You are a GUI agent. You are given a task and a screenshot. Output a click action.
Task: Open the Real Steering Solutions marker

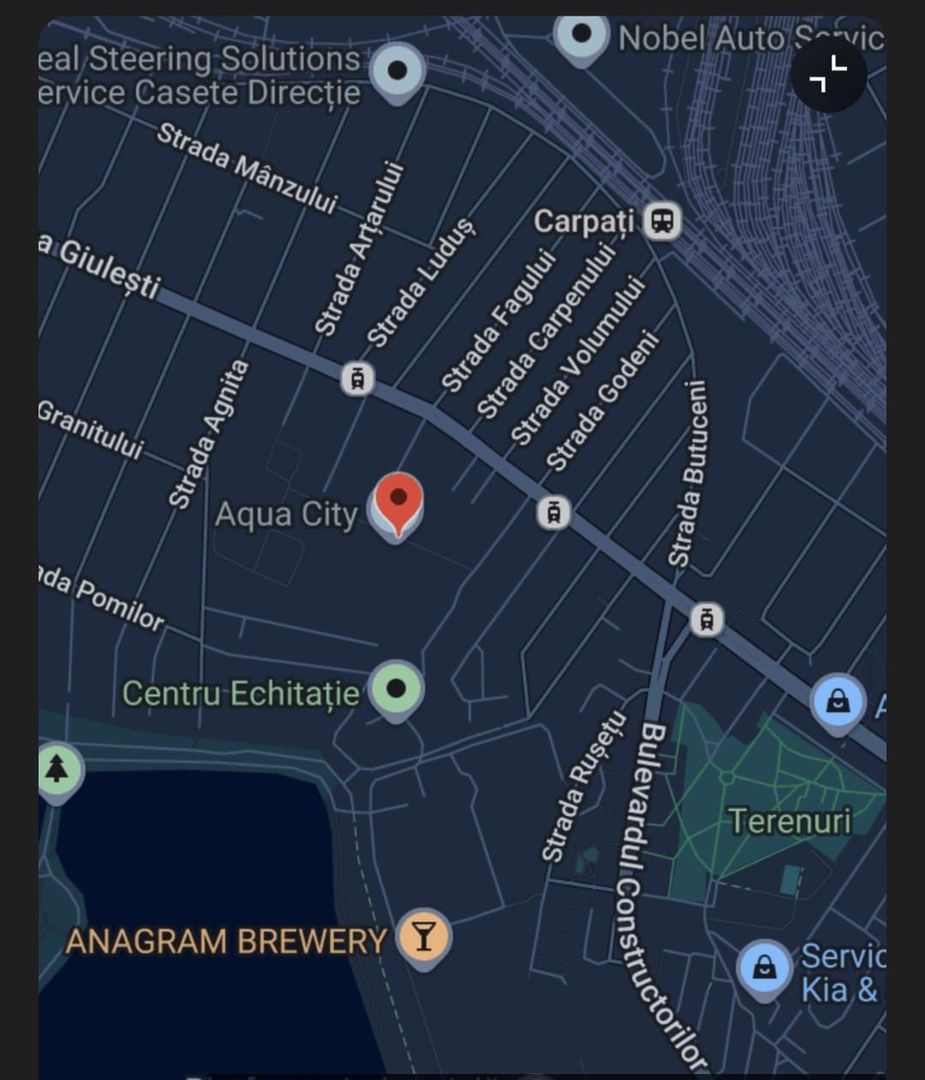(397, 70)
